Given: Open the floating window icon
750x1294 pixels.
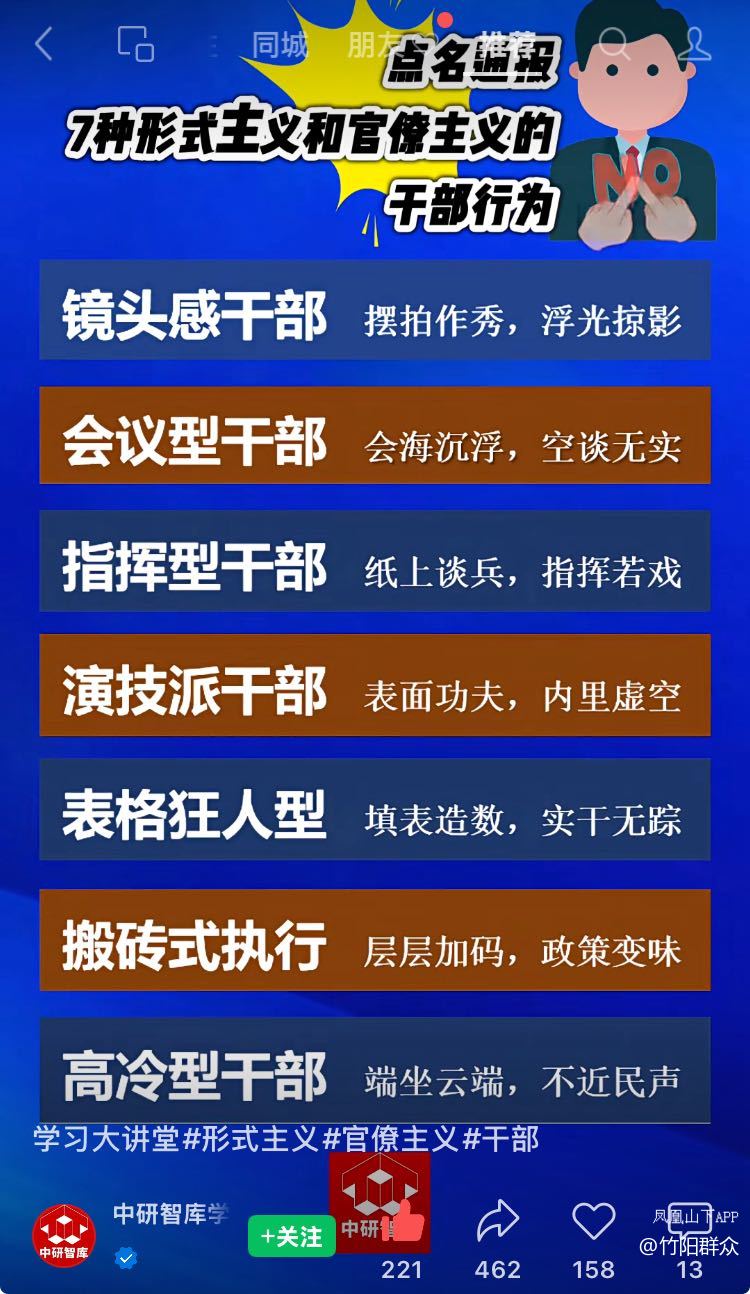Looking at the screenshot, I should [135, 43].
